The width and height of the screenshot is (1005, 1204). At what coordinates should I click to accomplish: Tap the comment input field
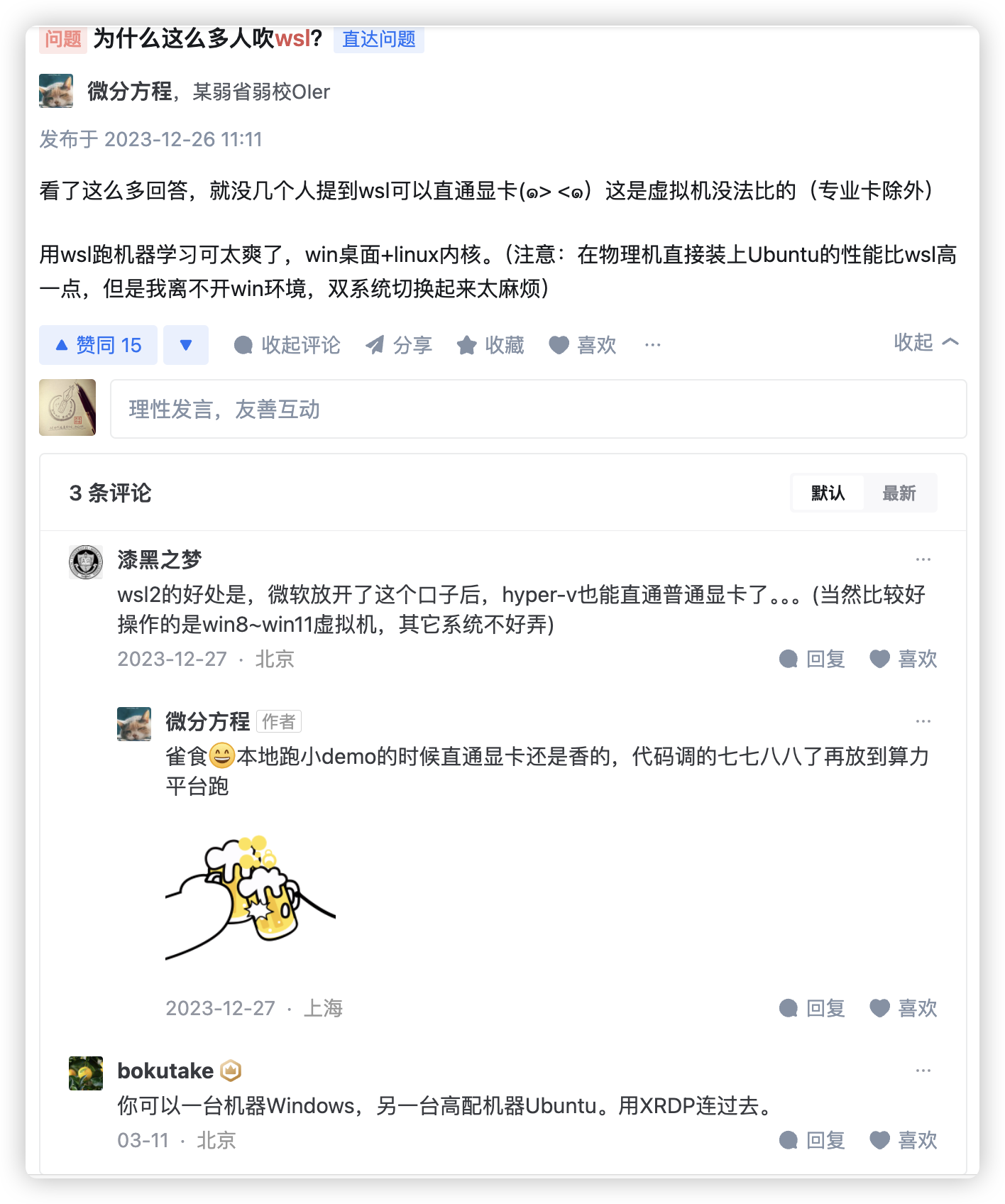pos(538,409)
